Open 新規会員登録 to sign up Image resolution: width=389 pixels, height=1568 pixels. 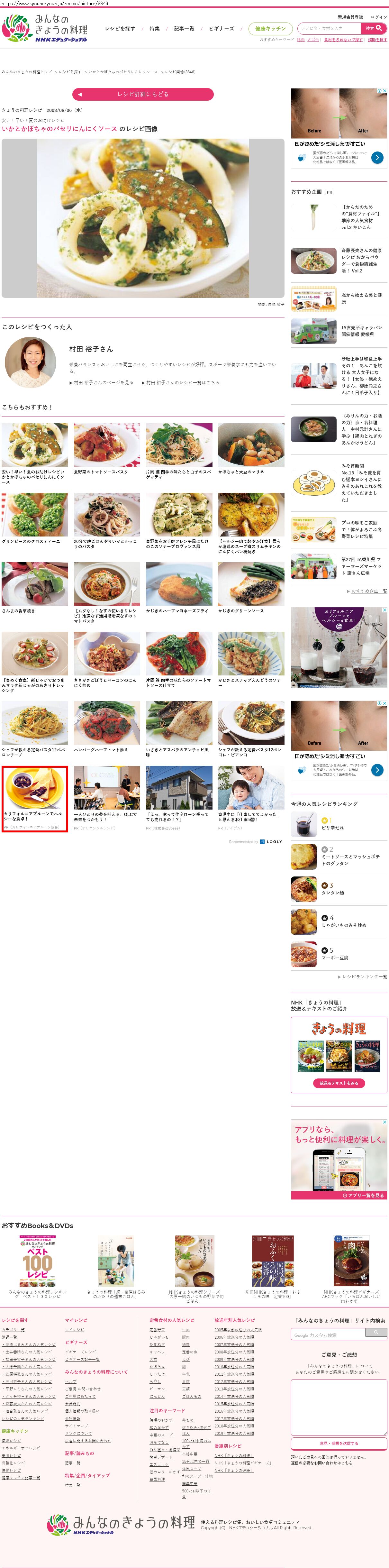point(350,17)
